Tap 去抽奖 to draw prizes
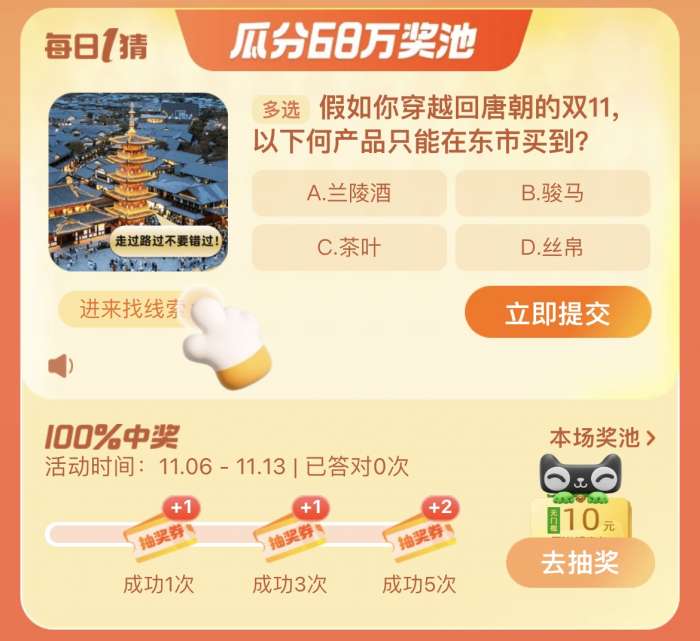This screenshot has height=641, width=700. pos(580,563)
